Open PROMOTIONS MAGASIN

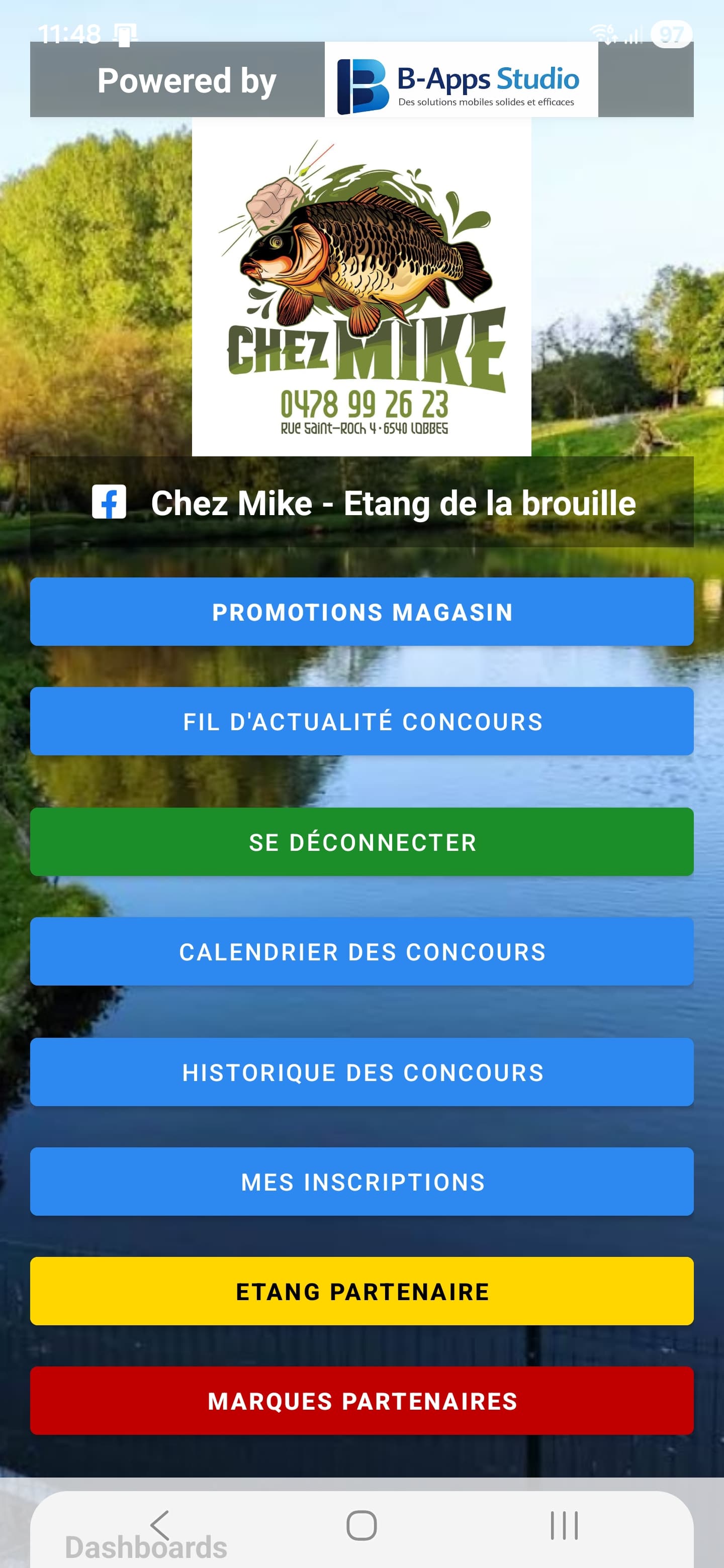coord(361,611)
